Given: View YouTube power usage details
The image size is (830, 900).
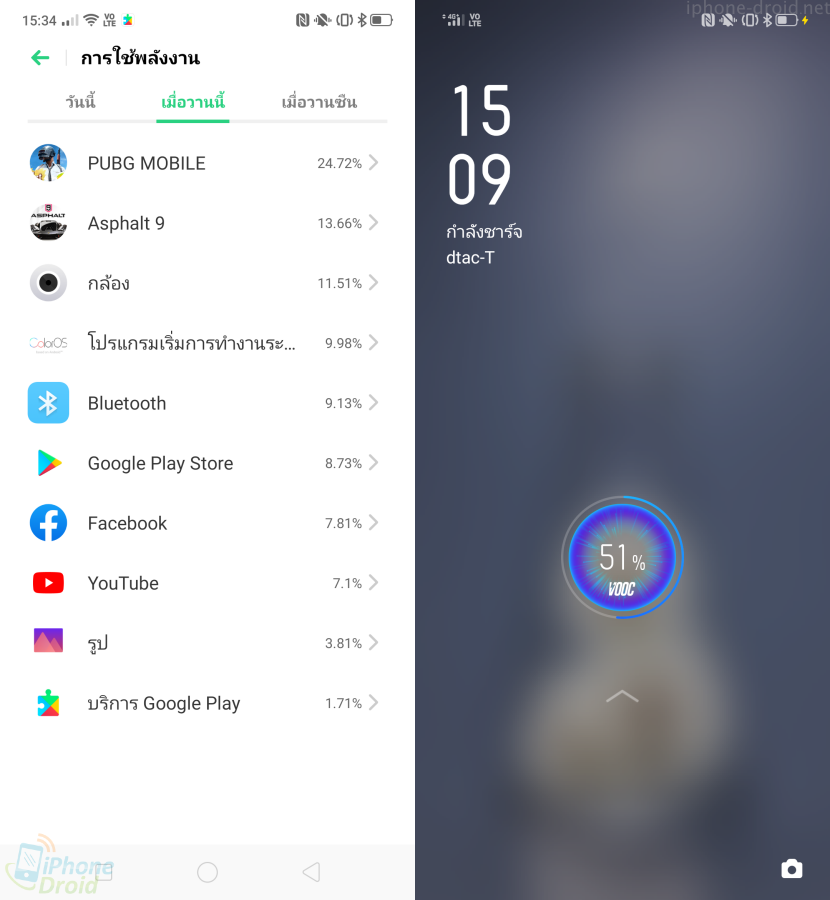Looking at the screenshot, I should (205, 583).
